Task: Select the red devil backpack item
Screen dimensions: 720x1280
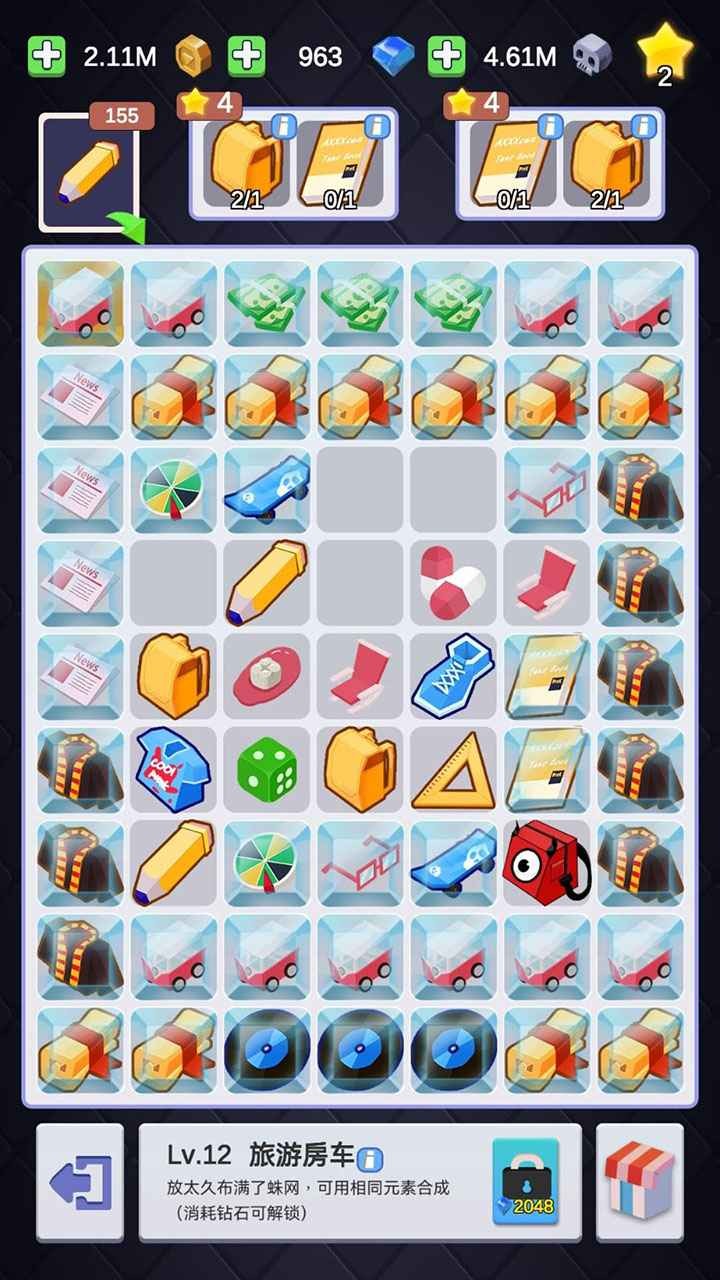Action: point(546,863)
